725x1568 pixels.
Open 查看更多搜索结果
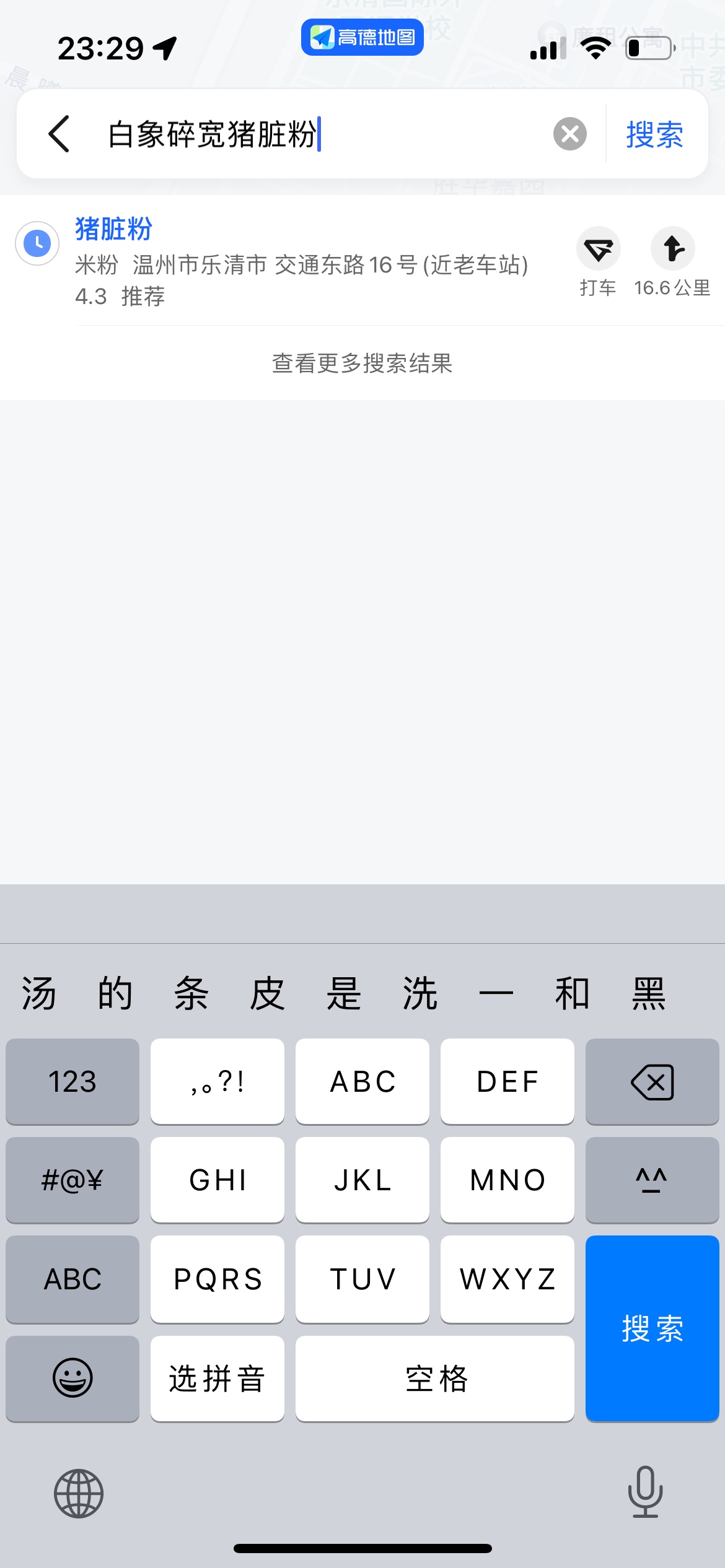point(362,364)
